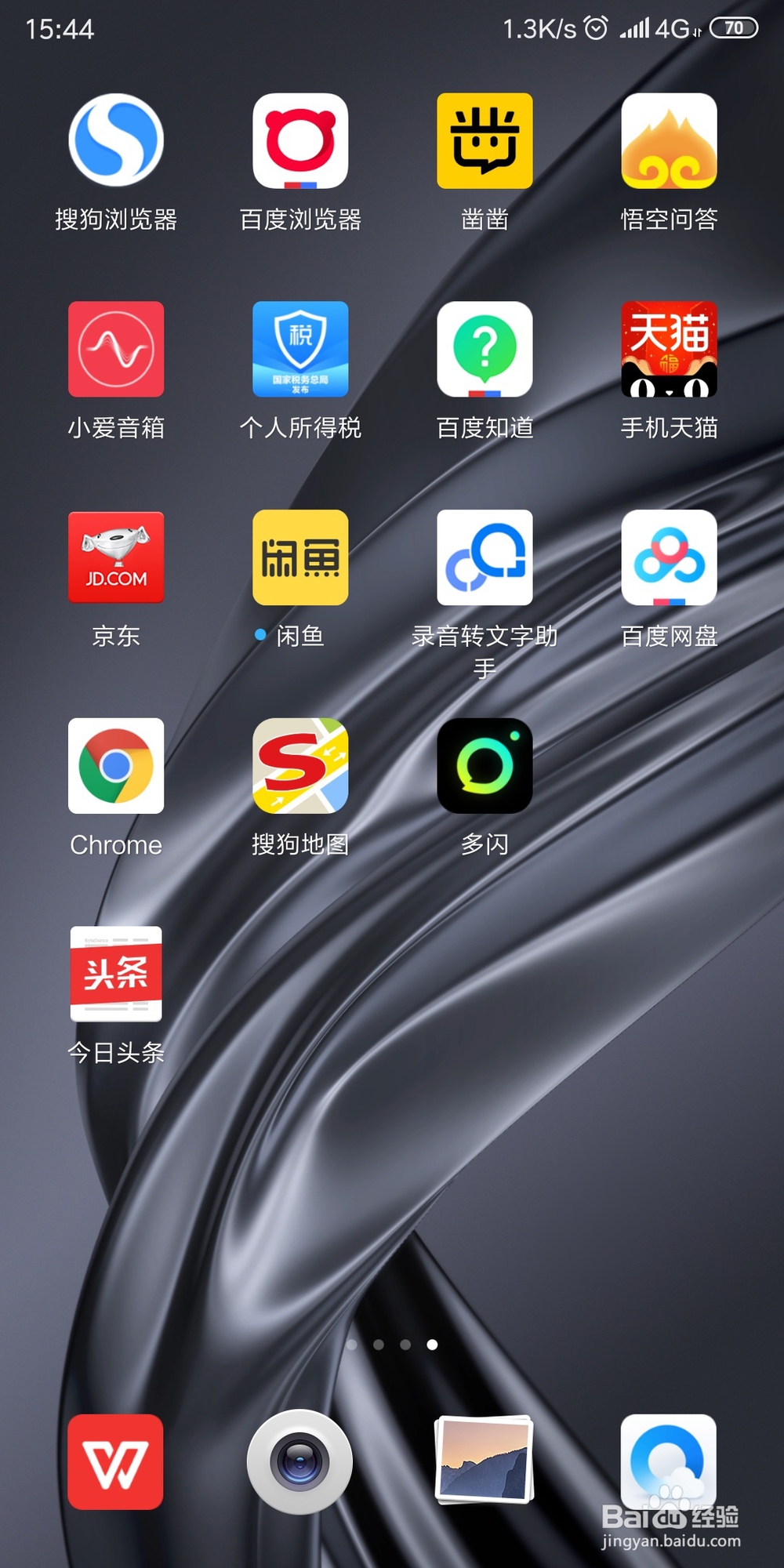Open the Gallery app in the dock
784x1568 pixels.
coord(485,1463)
